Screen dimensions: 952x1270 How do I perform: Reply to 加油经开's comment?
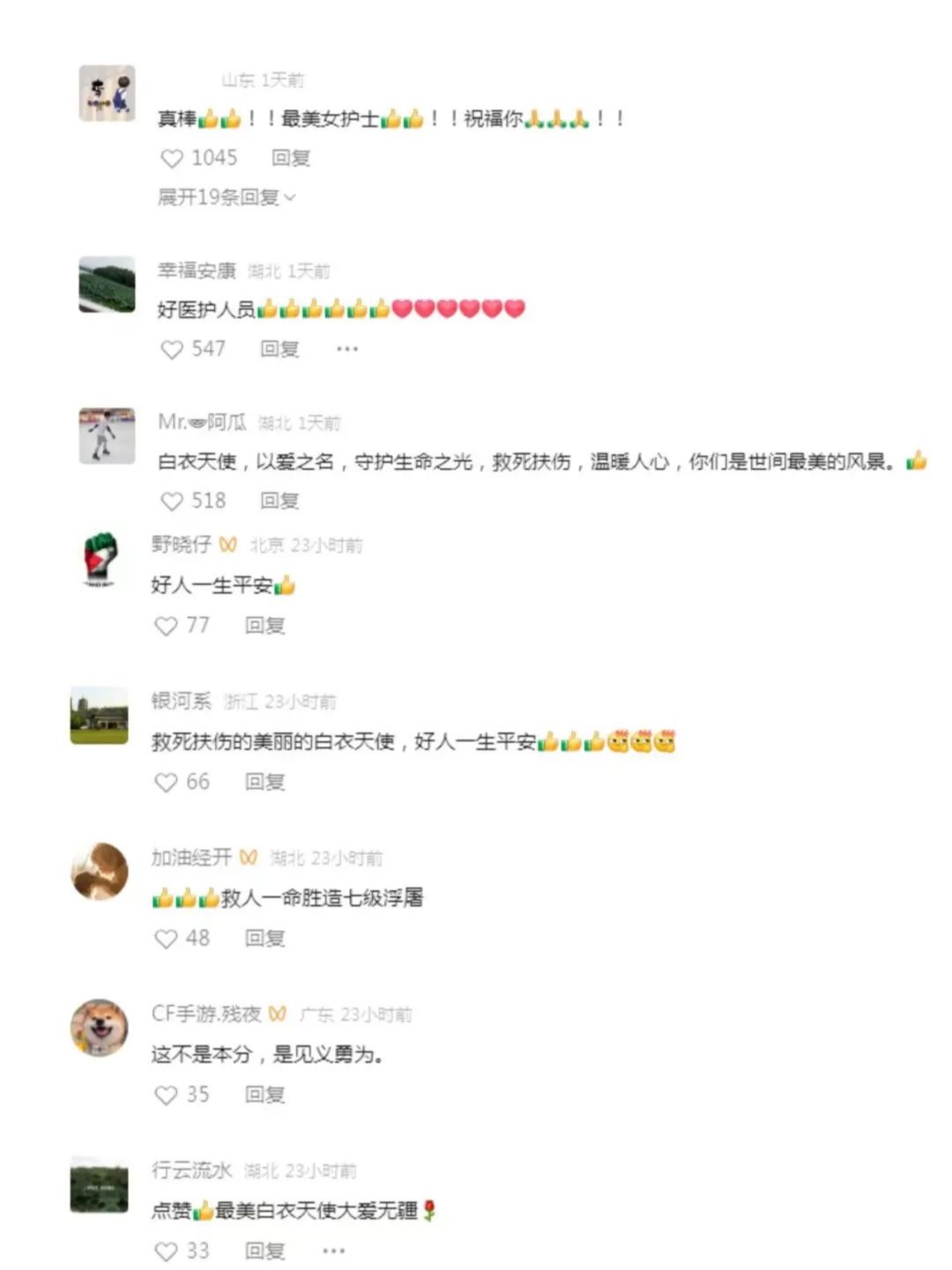(264, 939)
